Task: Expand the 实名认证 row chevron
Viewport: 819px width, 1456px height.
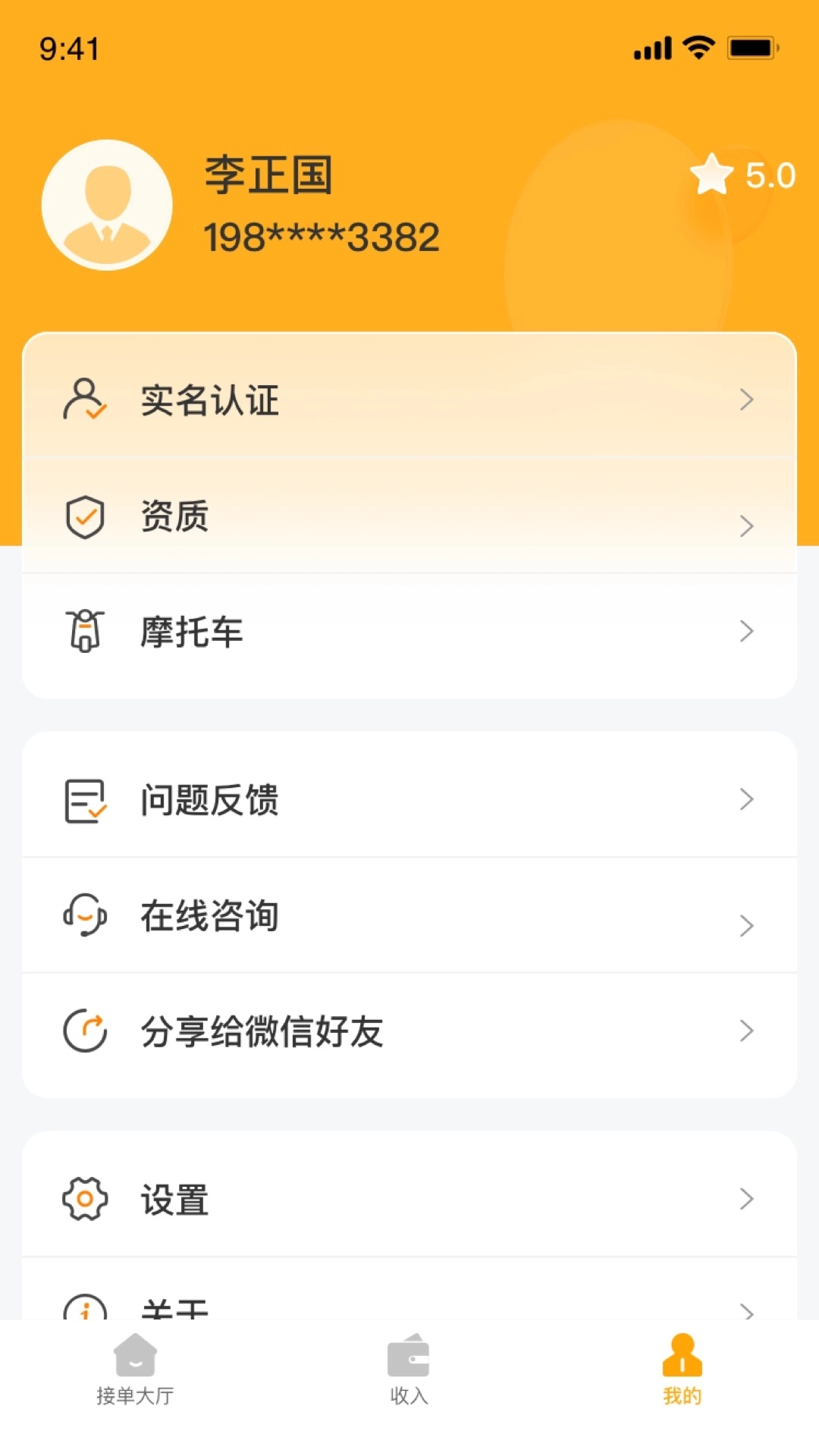Action: click(747, 400)
